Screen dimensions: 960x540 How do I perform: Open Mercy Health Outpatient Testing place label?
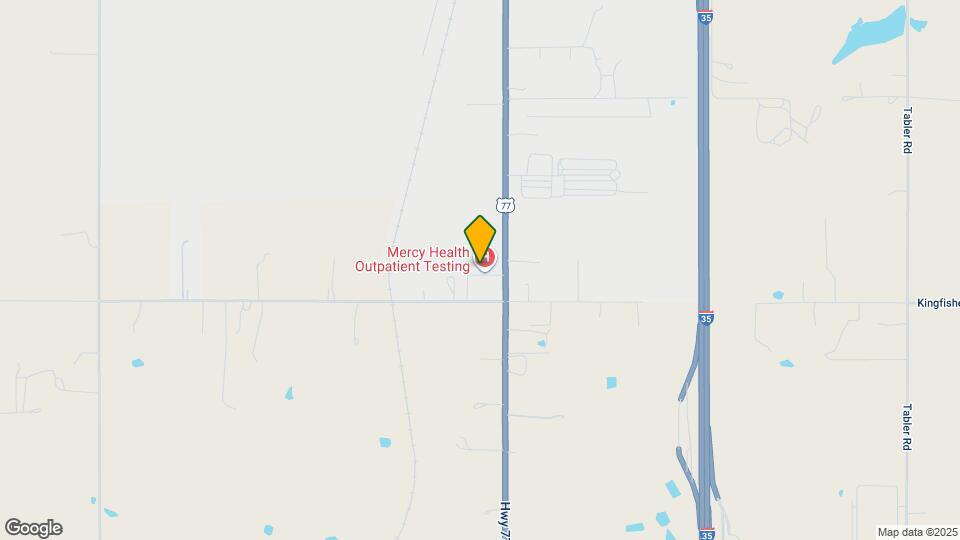pyautogui.click(x=412, y=260)
